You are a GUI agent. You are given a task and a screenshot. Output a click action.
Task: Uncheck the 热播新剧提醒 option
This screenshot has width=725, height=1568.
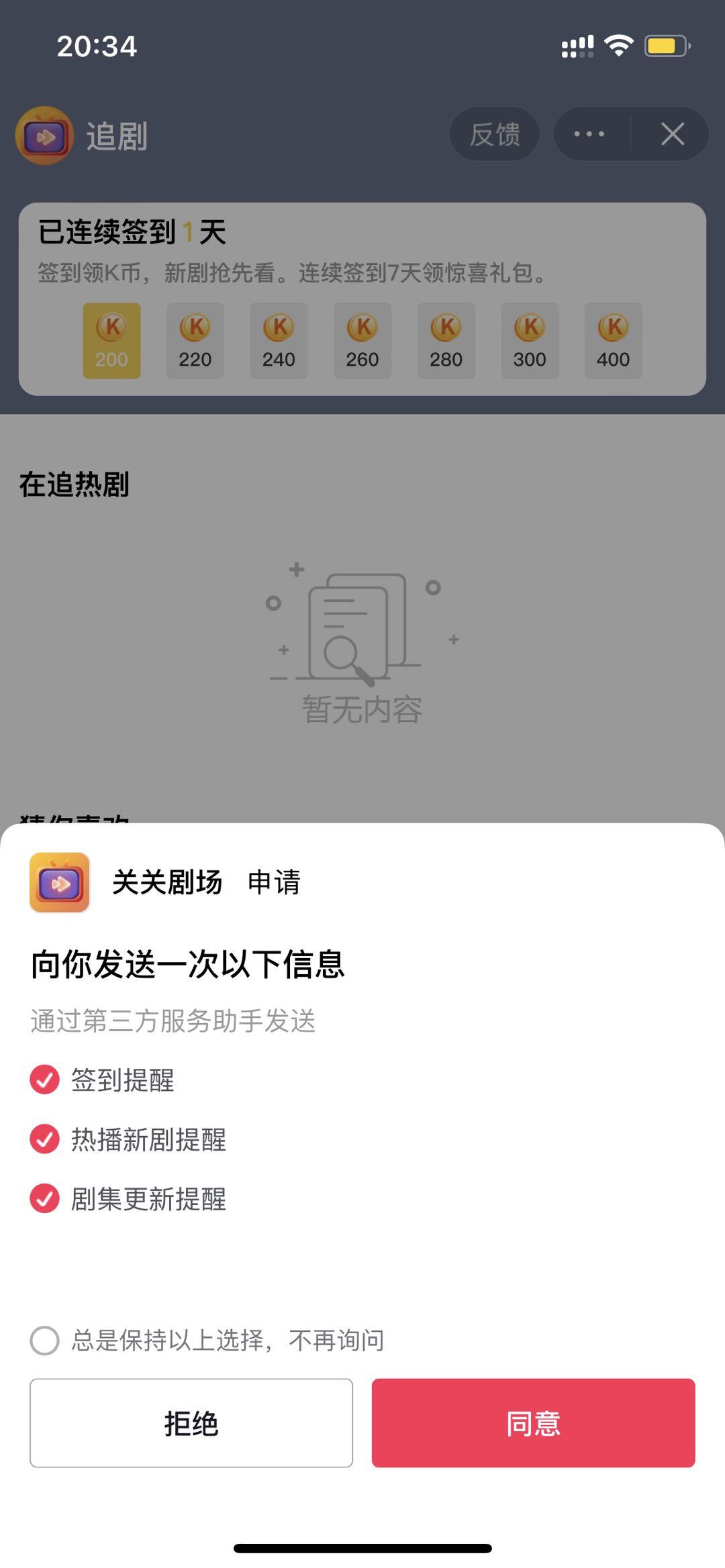(45, 1139)
